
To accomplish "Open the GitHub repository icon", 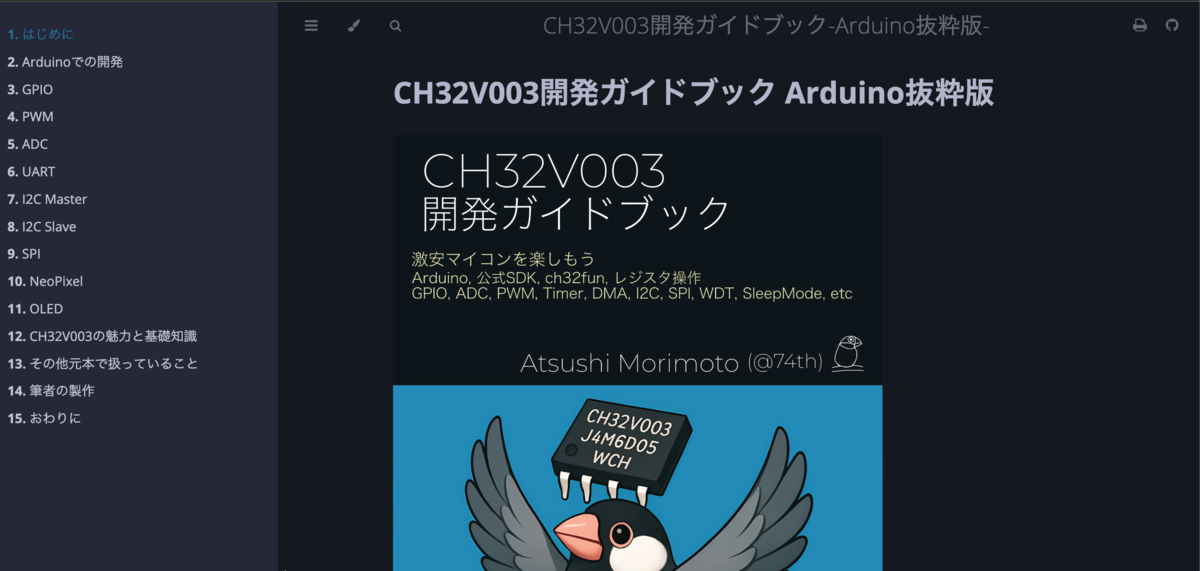I will (1172, 26).
